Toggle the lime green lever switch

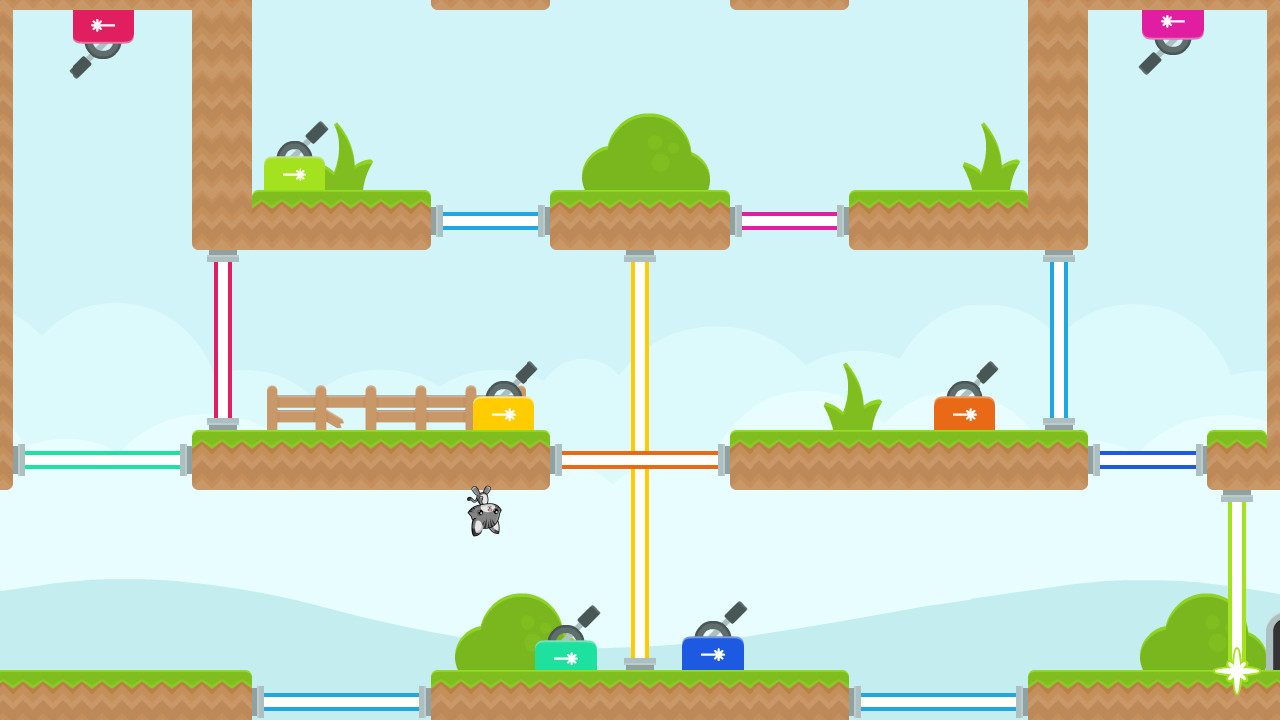(x=294, y=172)
